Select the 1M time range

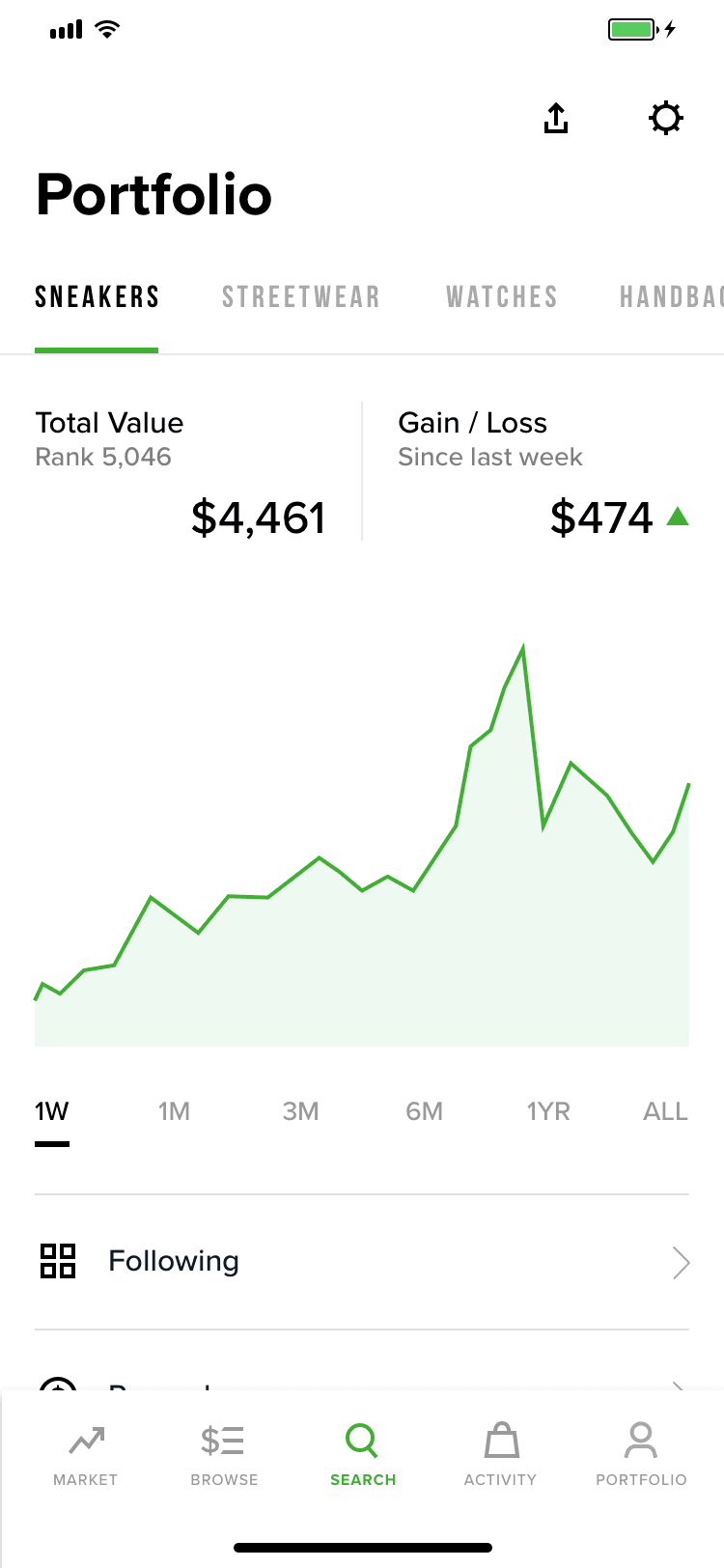[x=175, y=1111]
